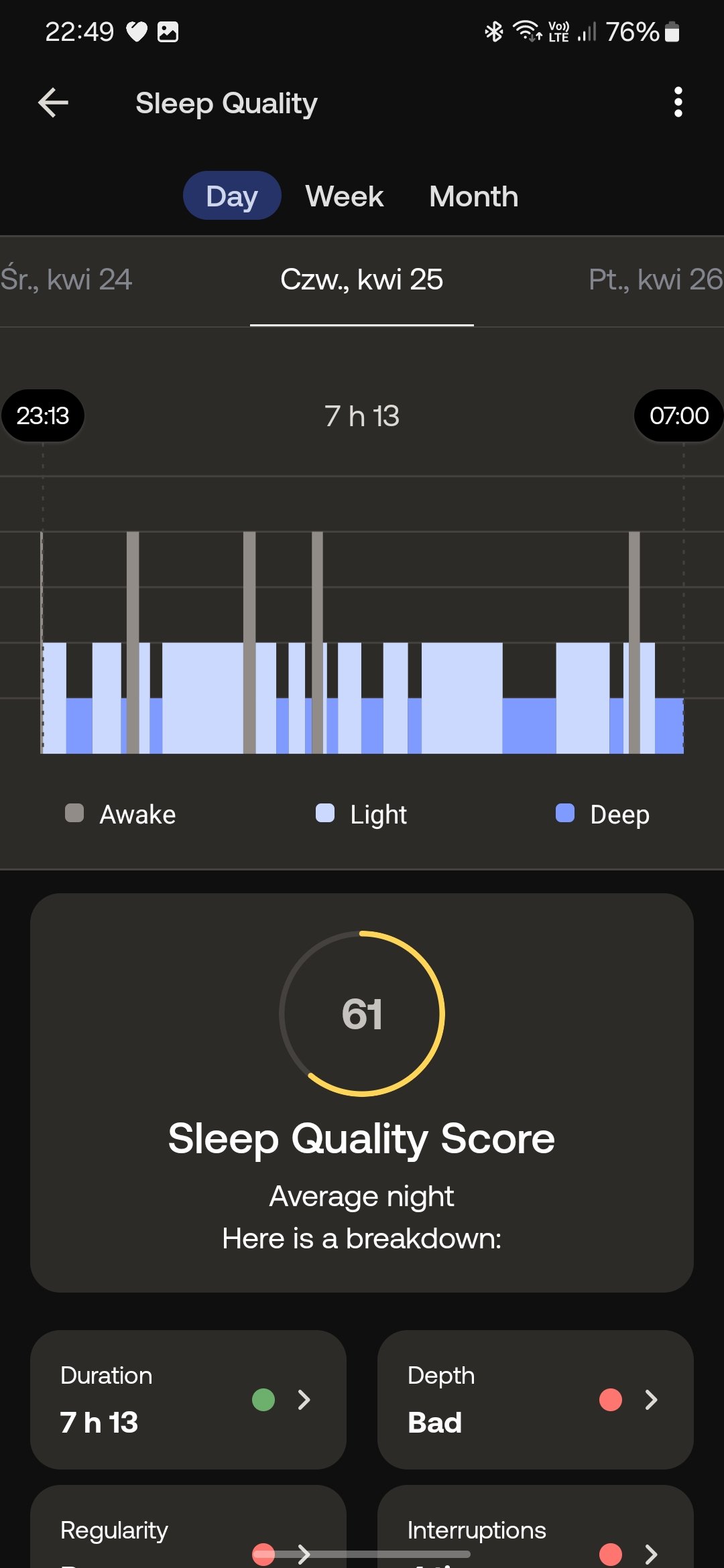Image resolution: width=724 pixels, height=1568 pixels.
Task: Switch to the Week view
Action: pos(345,196)
